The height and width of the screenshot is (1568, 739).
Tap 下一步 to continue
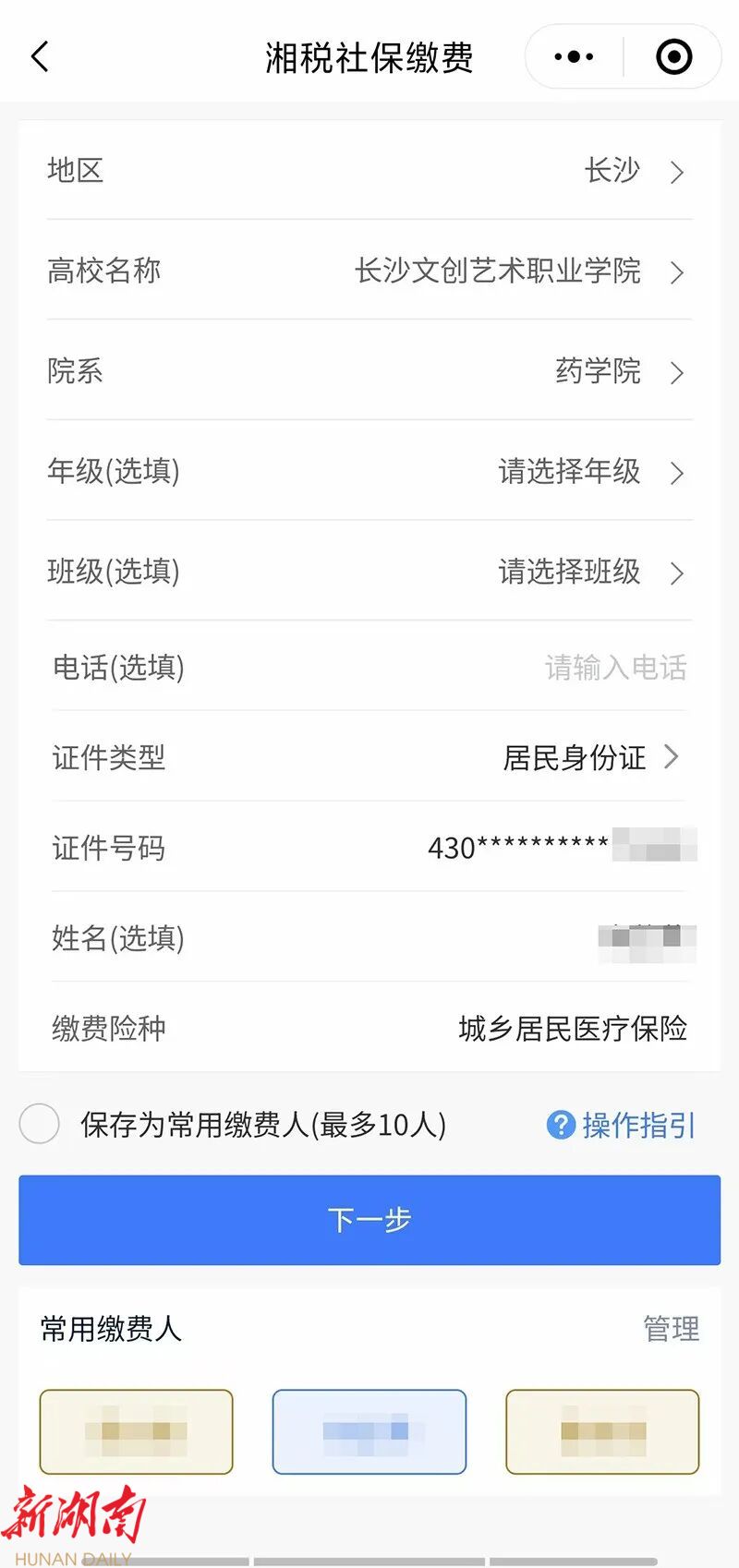[369, 1220]
